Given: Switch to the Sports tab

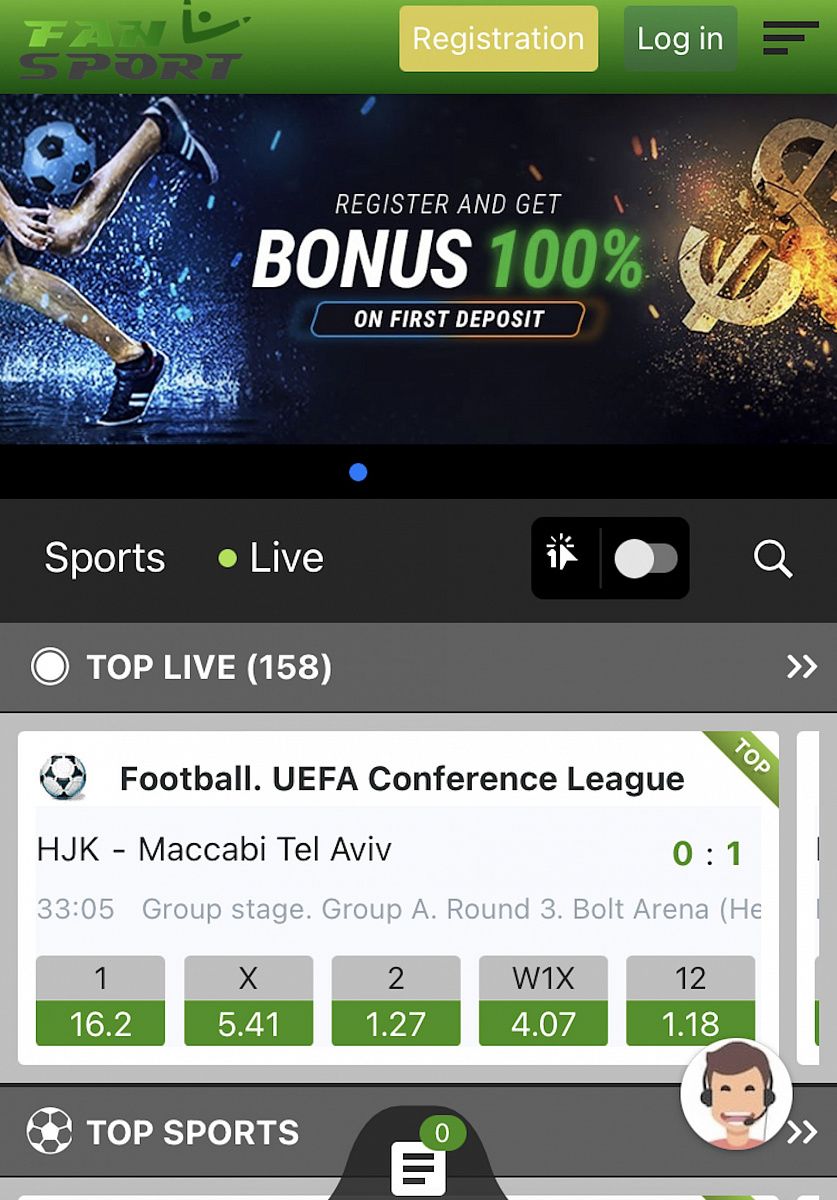Looking at the screenshot, I should click(x=105, y=558).
